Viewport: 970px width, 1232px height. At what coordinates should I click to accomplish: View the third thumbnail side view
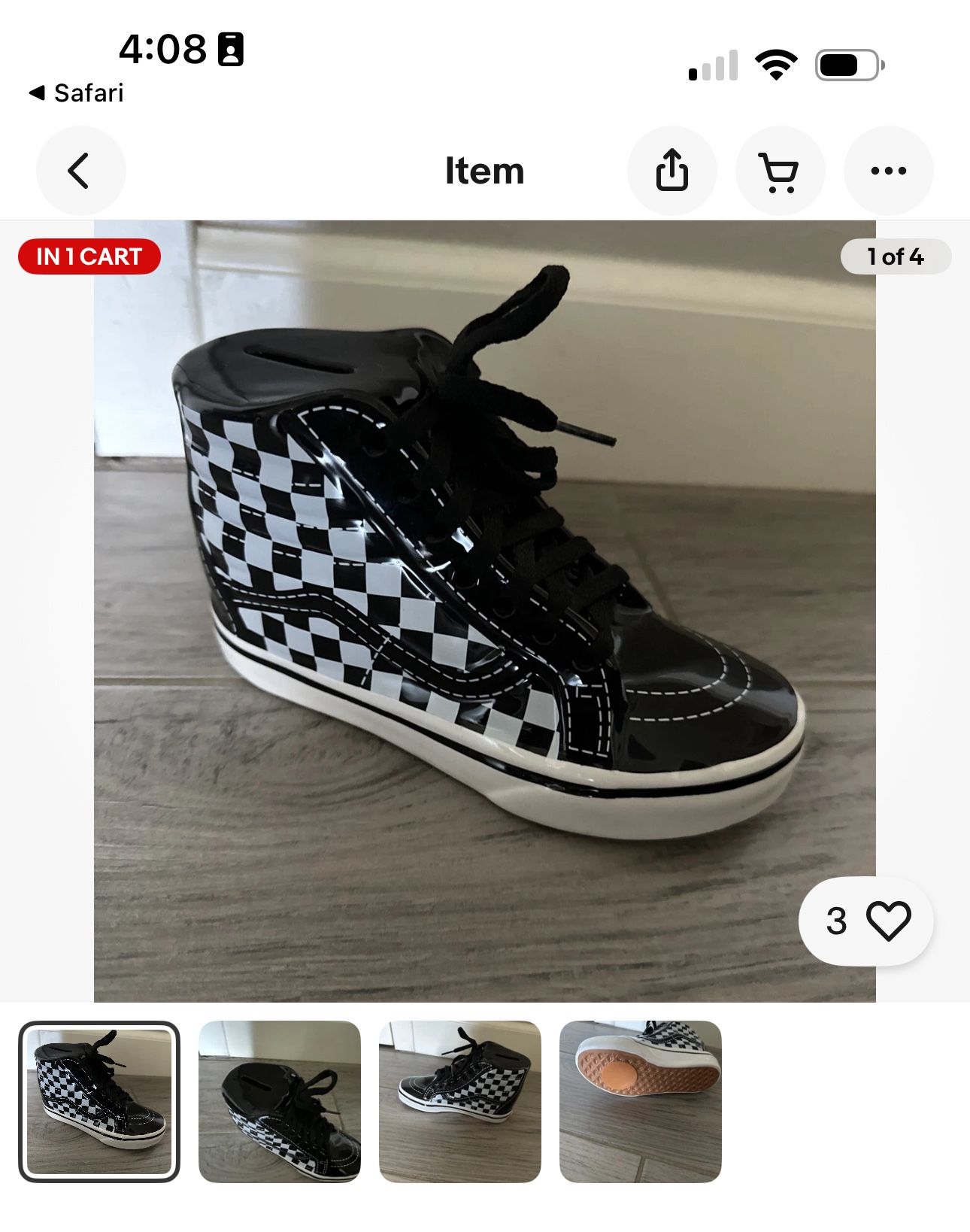pos(460,1101)
